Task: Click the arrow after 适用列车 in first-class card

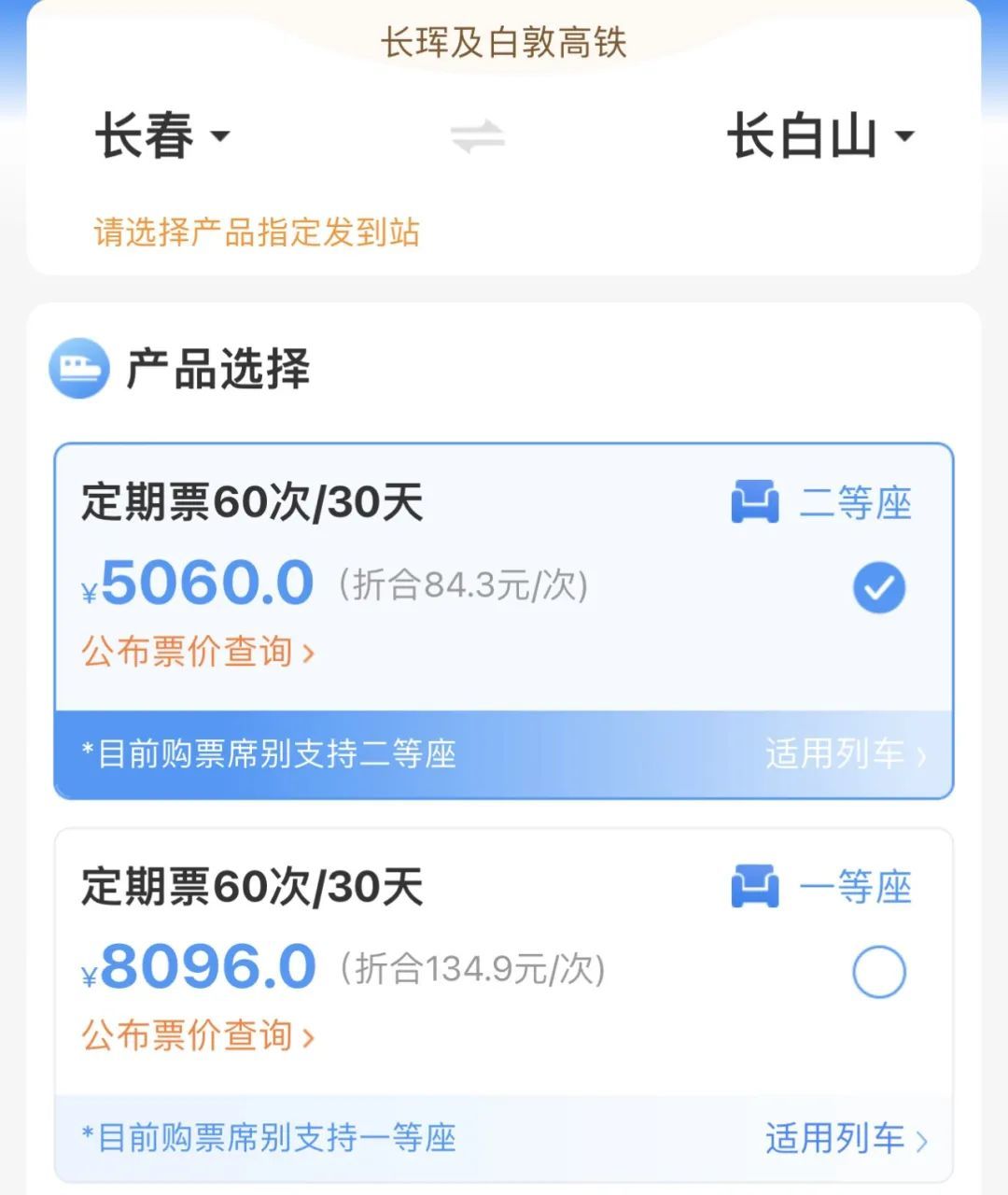Action: (922, 1139)
